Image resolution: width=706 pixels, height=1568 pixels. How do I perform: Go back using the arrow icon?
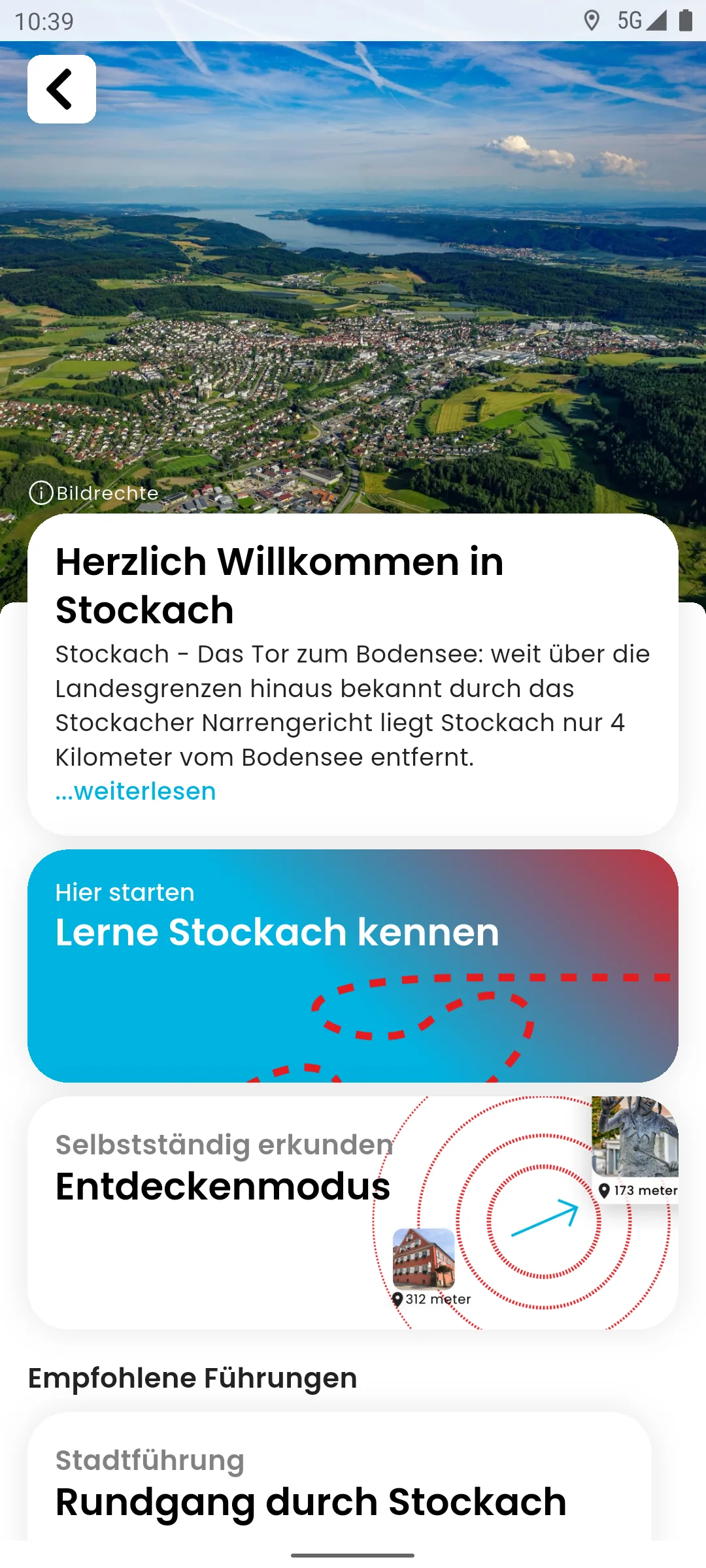61,89
